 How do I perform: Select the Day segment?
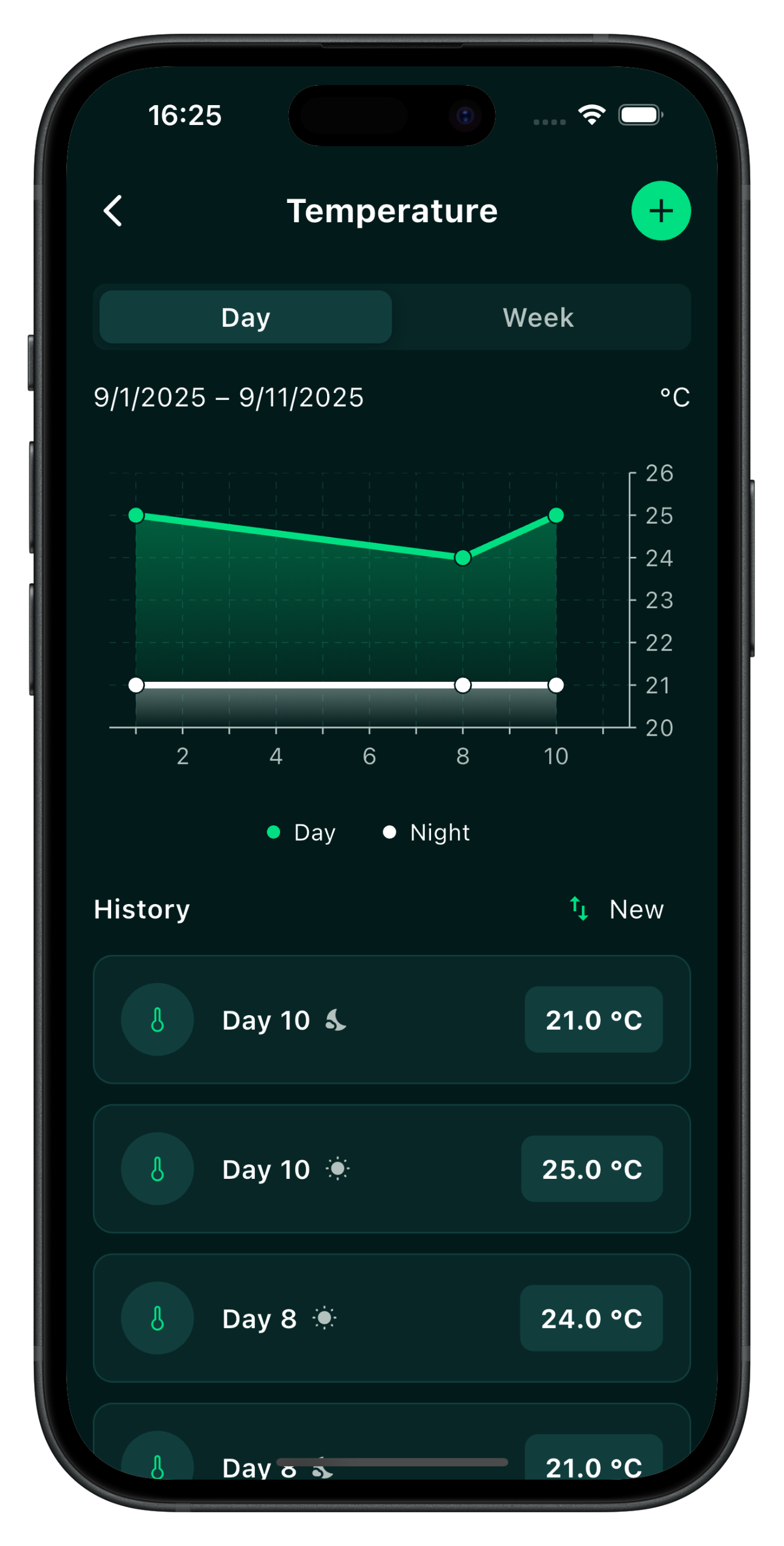246,317
